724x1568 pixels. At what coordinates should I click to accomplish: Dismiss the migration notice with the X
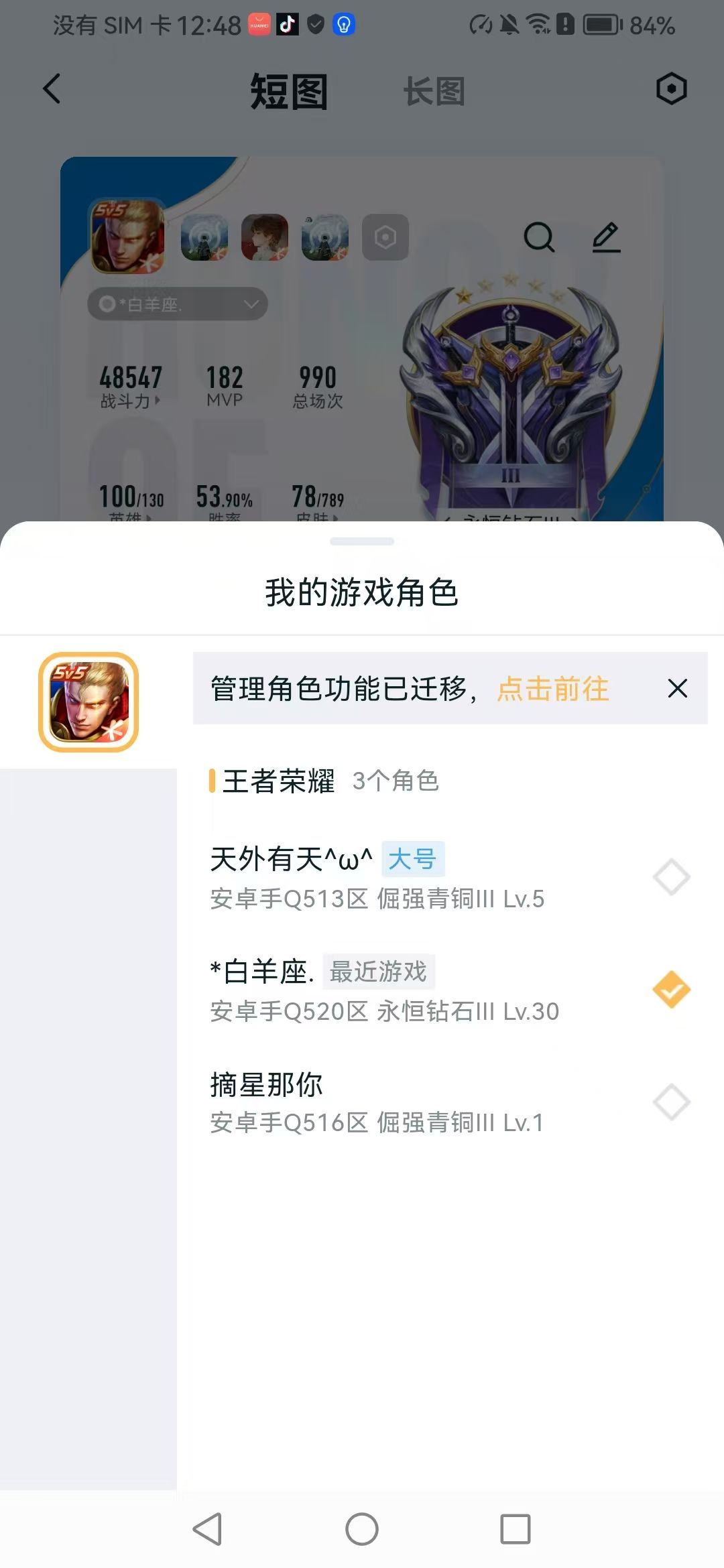point(678,689)
